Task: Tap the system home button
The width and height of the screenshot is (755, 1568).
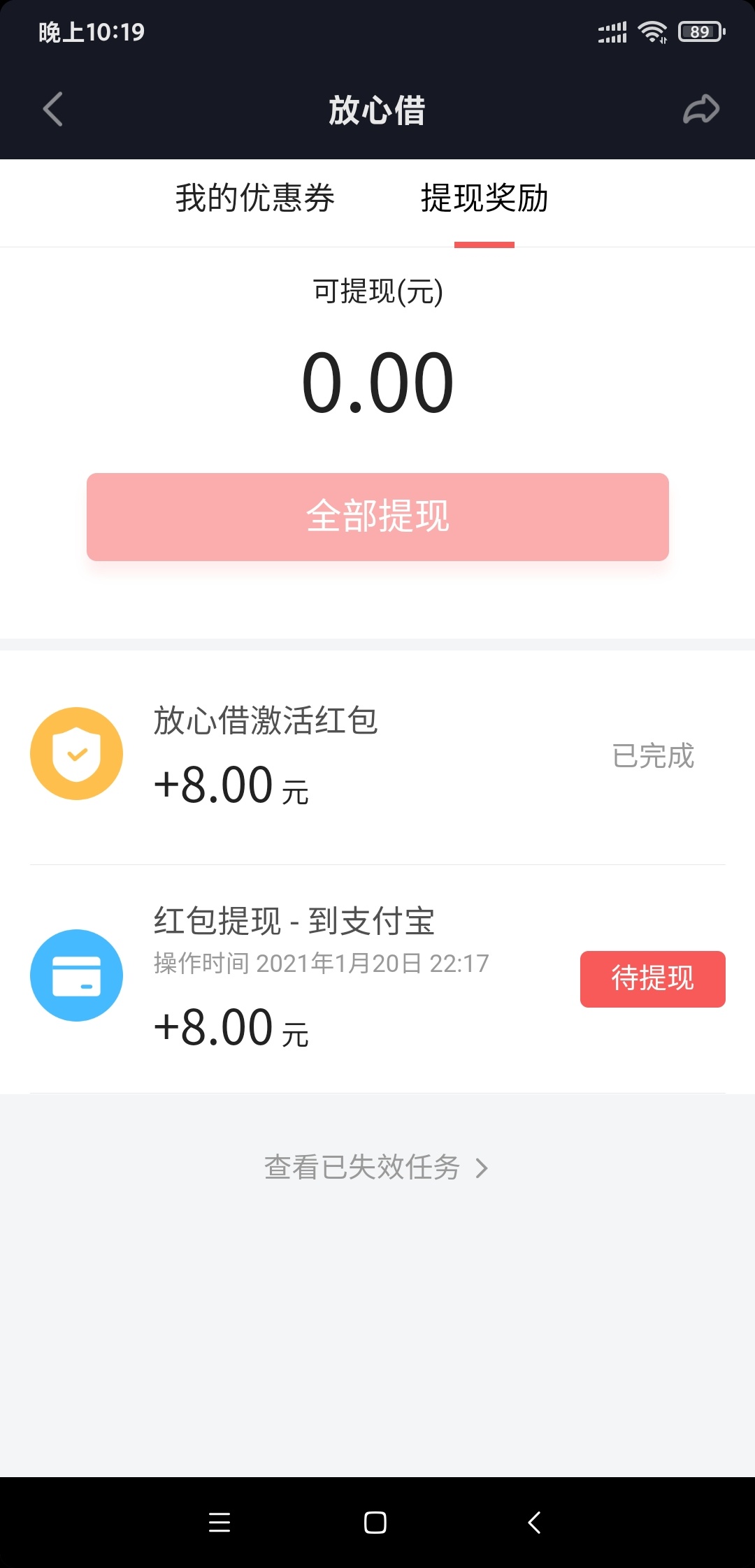Action: (375, 1523)
